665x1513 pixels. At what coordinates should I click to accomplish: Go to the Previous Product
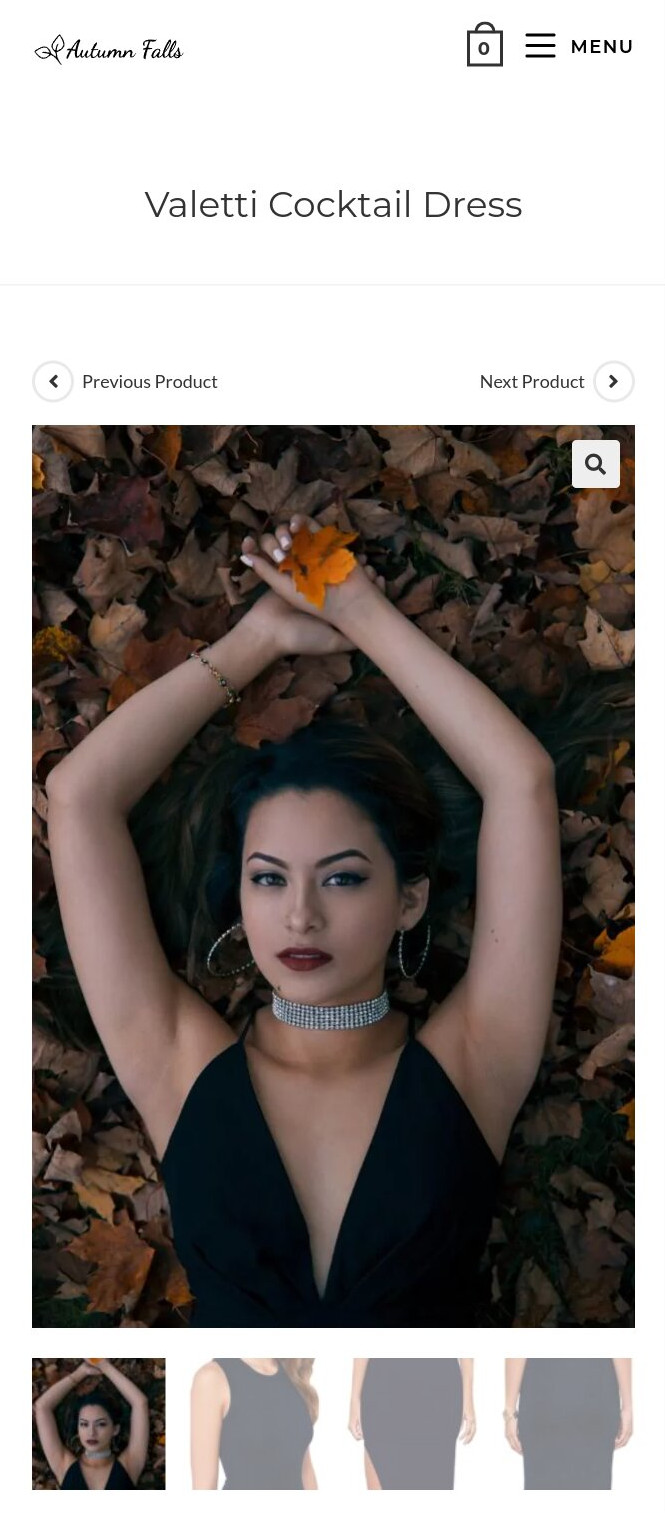click(125, 381)
